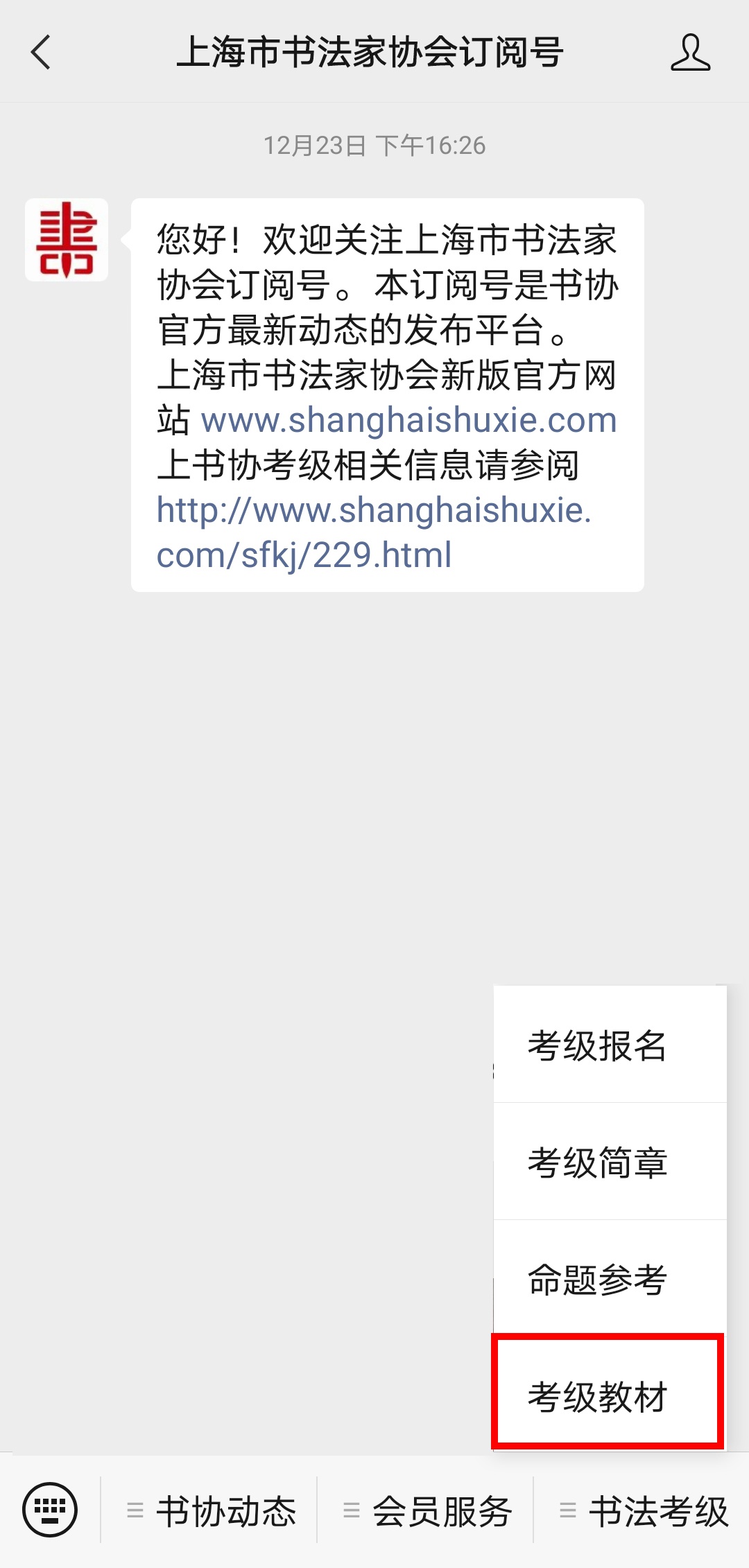Viewport: 749px width, 1568px height.
Task: Open the account profile icon
Action: tap(690, 53)
